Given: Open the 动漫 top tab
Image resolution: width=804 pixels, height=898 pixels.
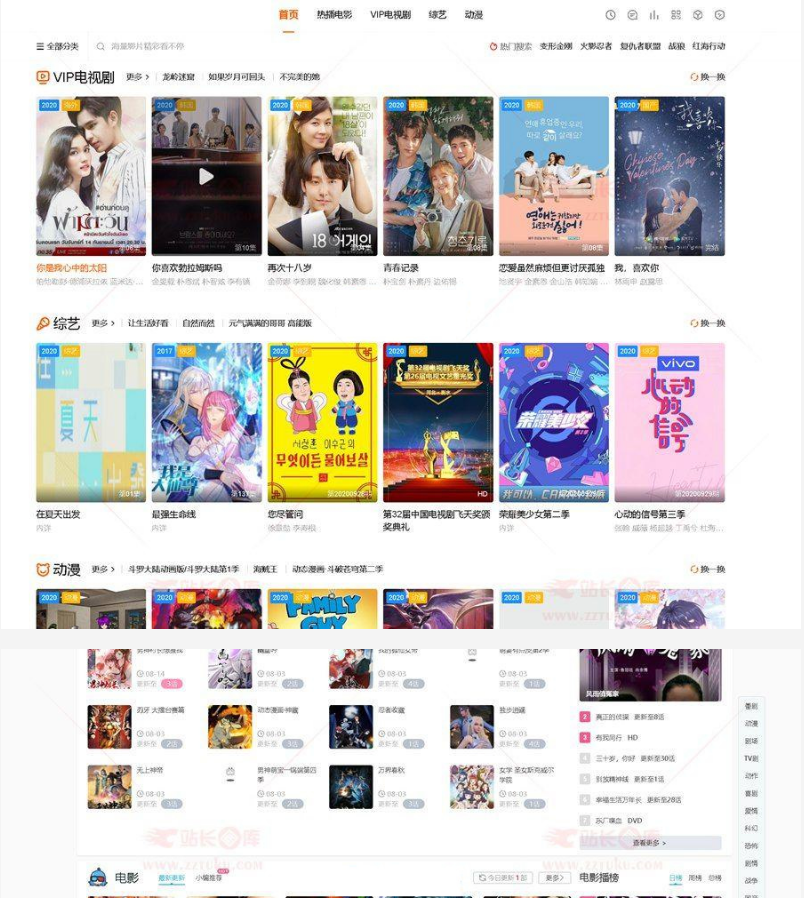Looking at the screenshot, I should coord(474,15).
